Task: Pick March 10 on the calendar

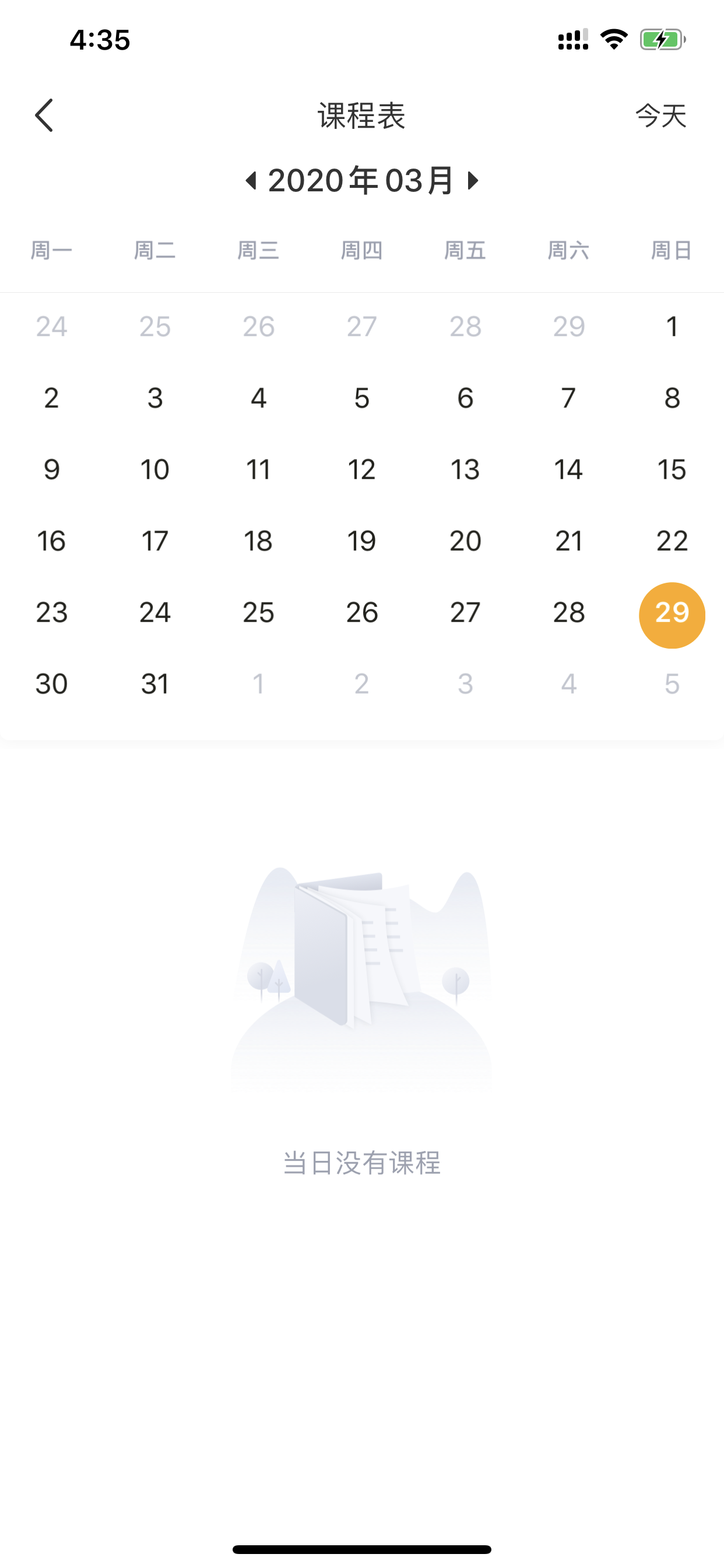Action: click(x=155, y=470)
